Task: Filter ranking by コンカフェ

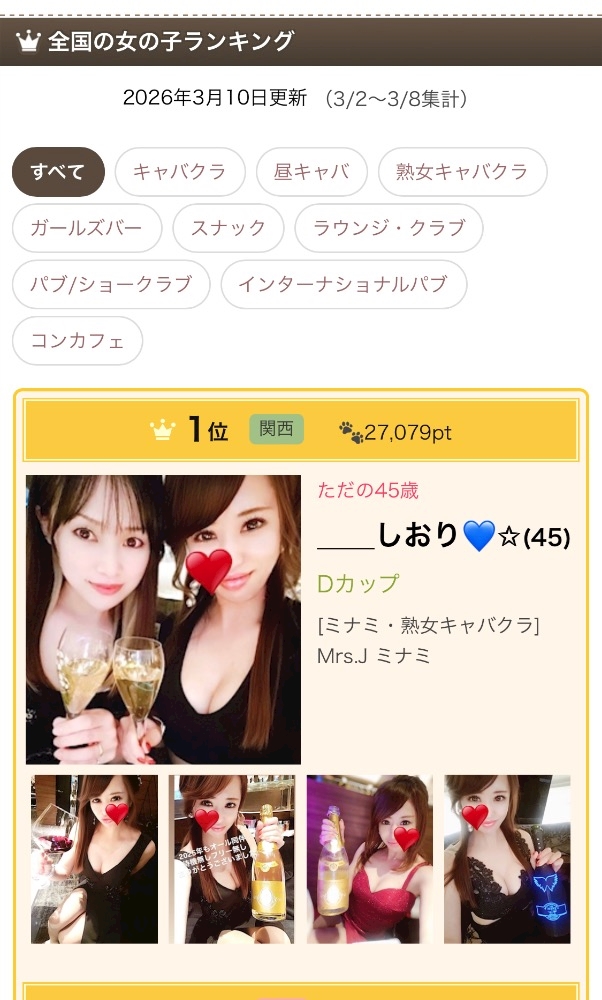Action: pos(78,340)
